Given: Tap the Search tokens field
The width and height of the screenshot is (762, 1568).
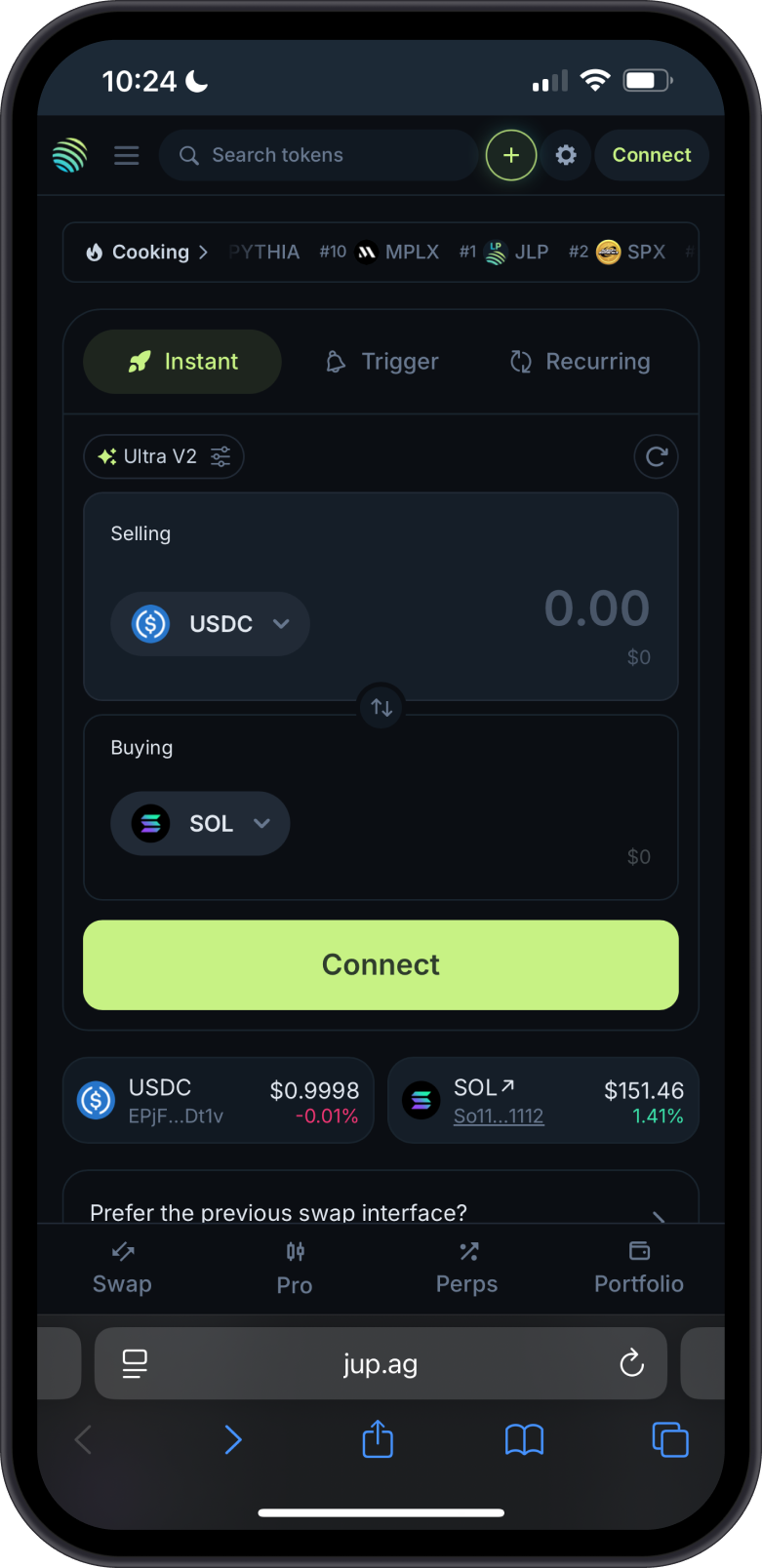Looking at the screenshot, I should 317,156.
